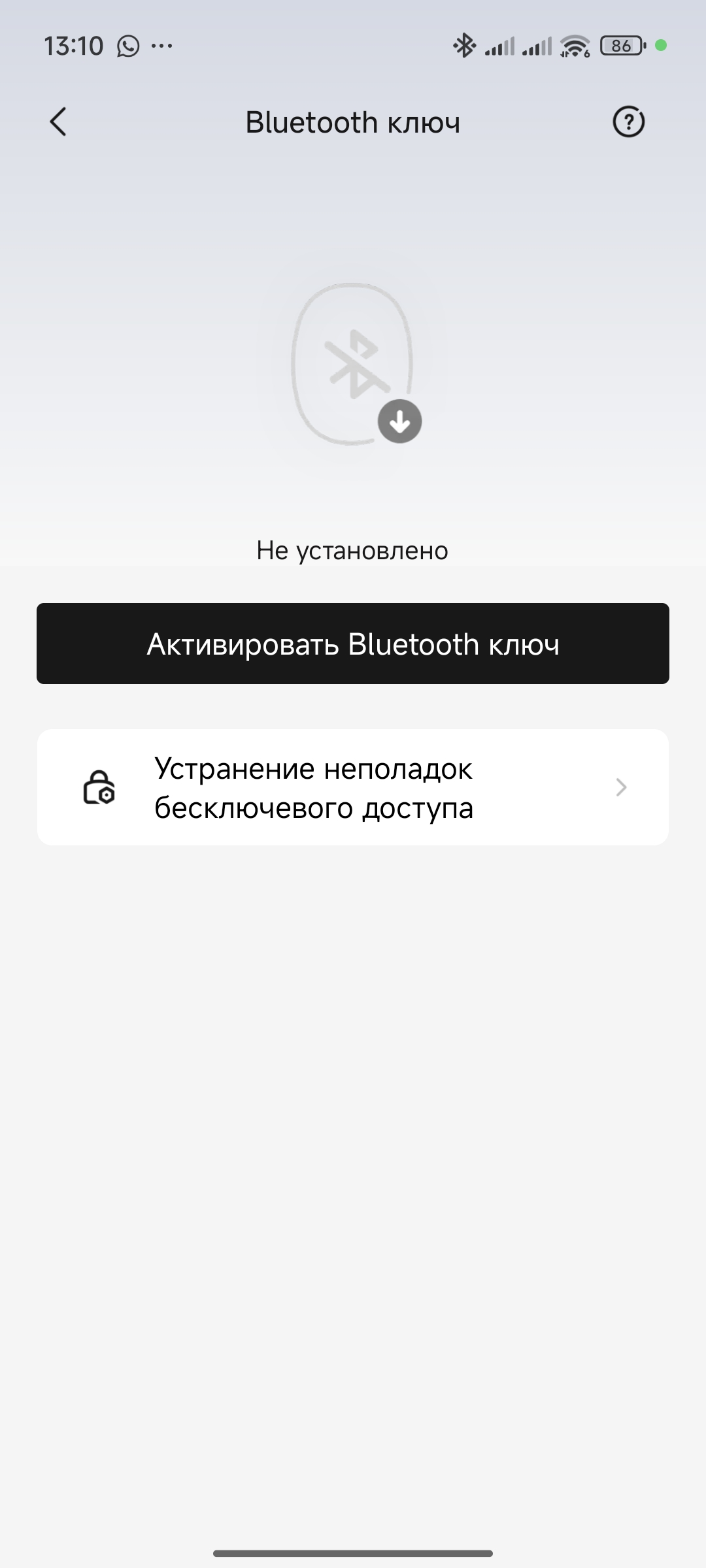Tap Активировать Bluetooth ключ button
706x1568 pixels.
pyautogui.click(x=353, y=644)
